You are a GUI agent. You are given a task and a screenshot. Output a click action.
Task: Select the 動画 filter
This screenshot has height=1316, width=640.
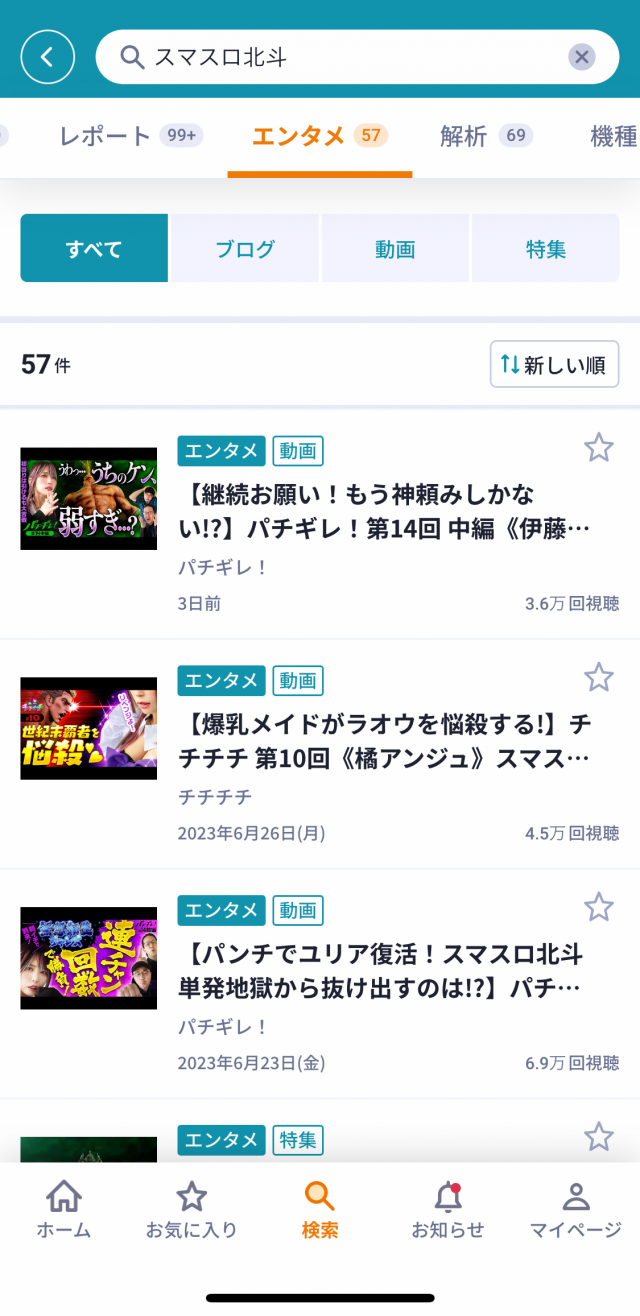point(395,249)
